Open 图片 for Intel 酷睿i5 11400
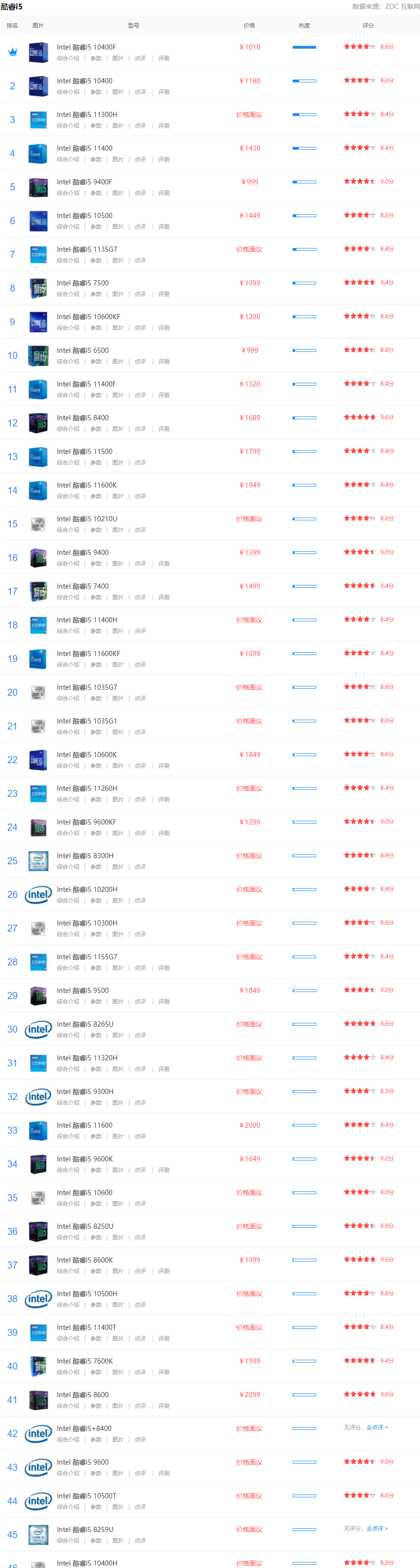Image resolution: width=420 pixels, height=1568 pixels. point(118,160)
